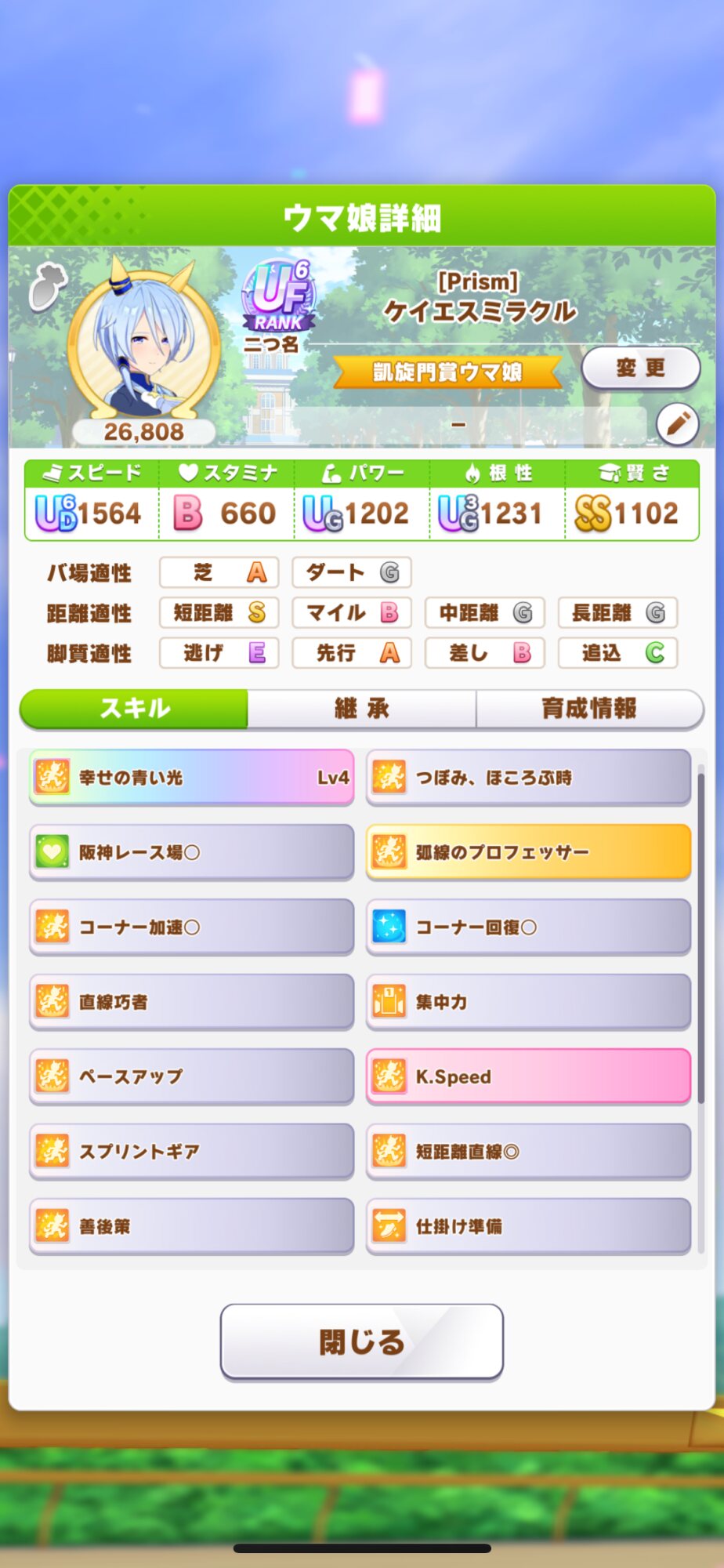Screen dimensions: 724x1568
Task: Select the K.Speed skill
Action: pyautogui.click(x=528, y=1076)
